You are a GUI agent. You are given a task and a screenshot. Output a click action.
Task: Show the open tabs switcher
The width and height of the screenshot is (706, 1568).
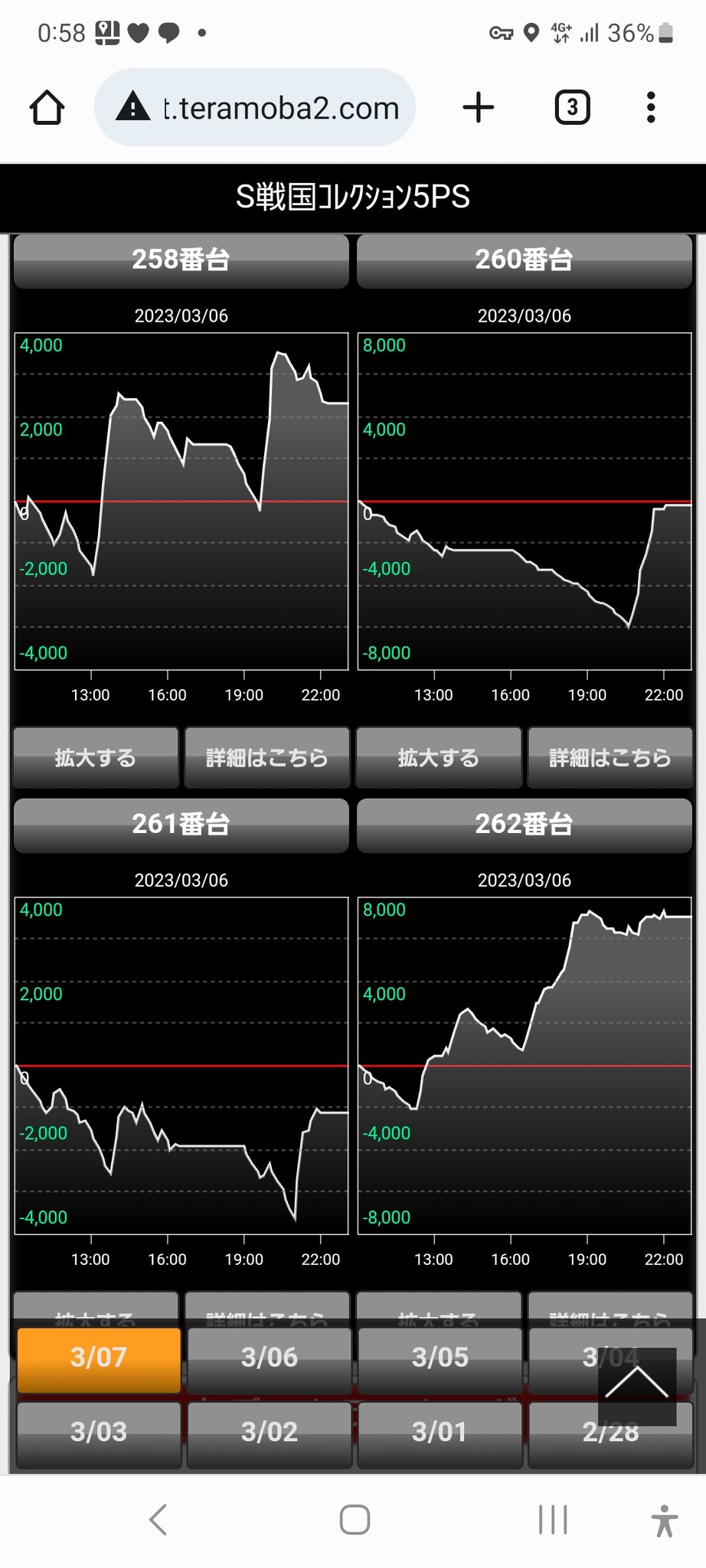coord(572,108)
